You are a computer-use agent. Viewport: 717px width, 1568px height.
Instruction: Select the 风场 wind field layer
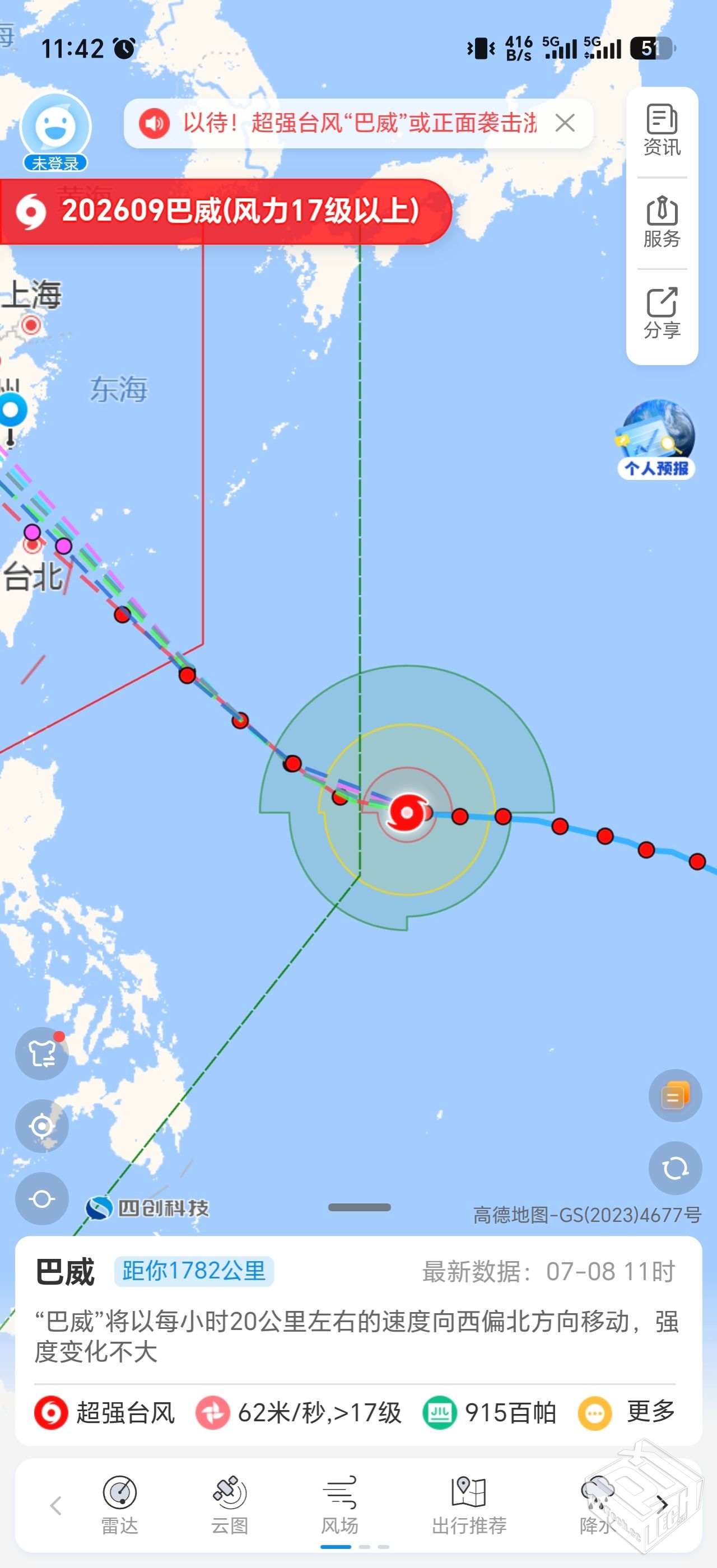[x=339, y=1505]
